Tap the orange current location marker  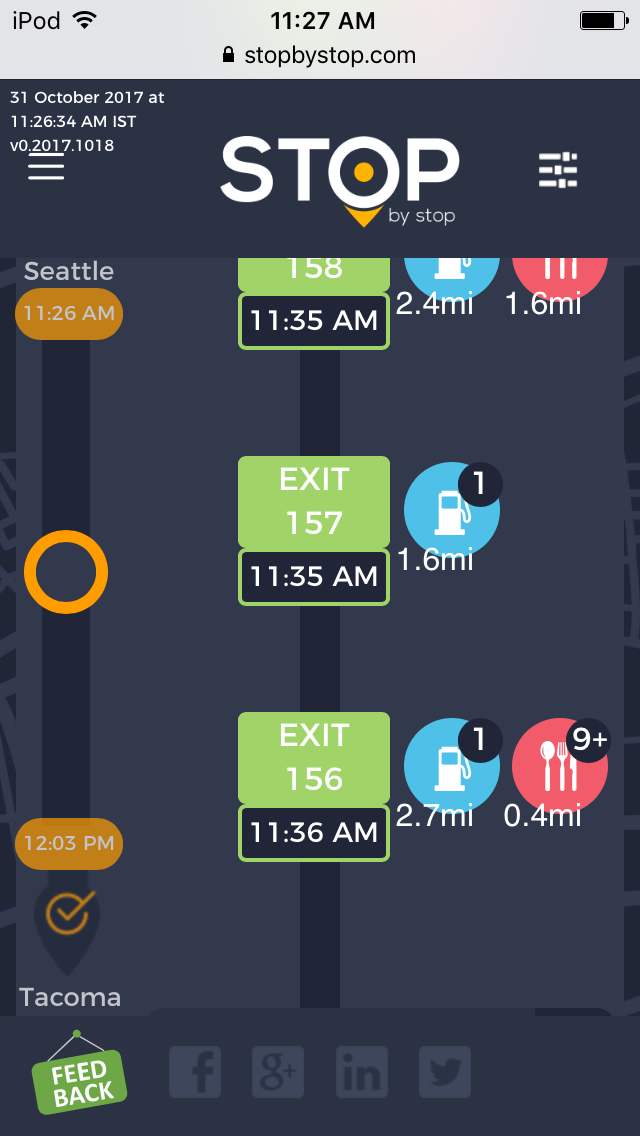tap(66, 572)
